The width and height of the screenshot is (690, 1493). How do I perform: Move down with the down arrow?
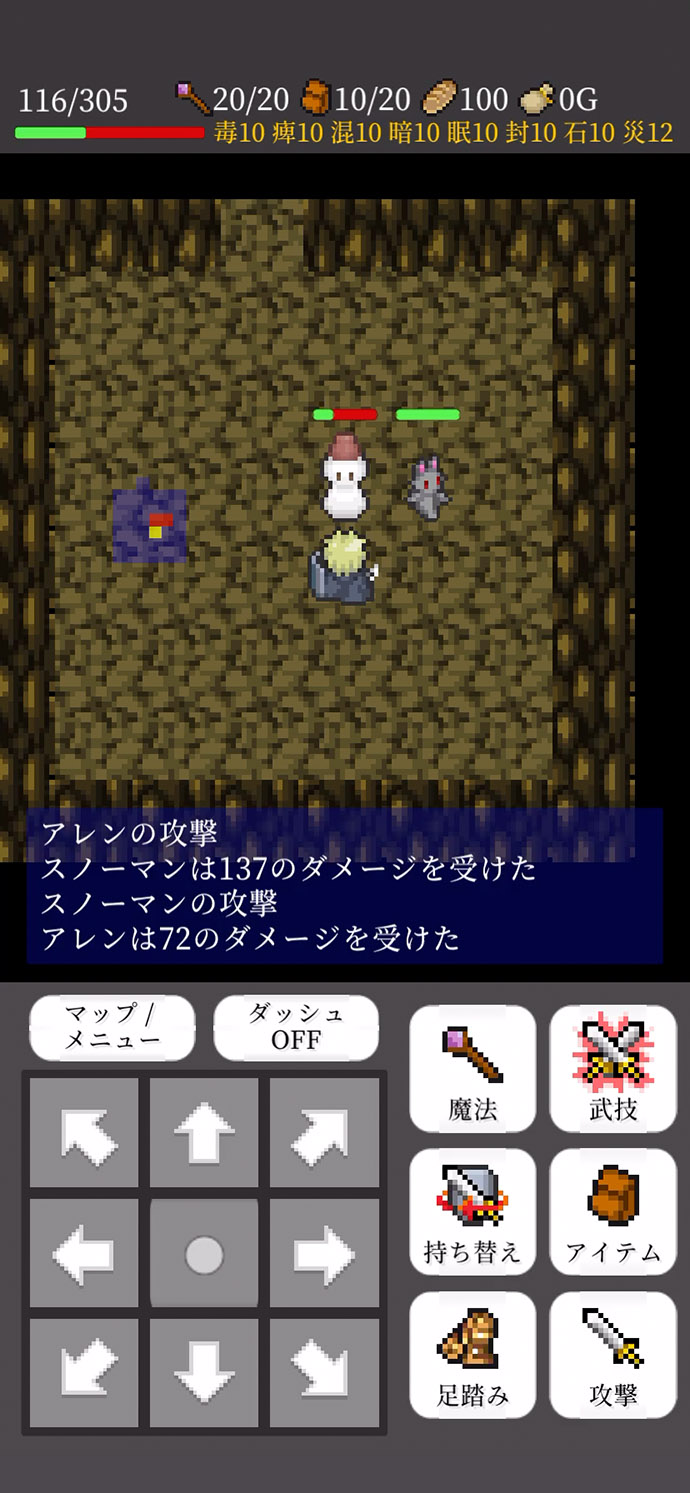click(x=204, y=1373)
